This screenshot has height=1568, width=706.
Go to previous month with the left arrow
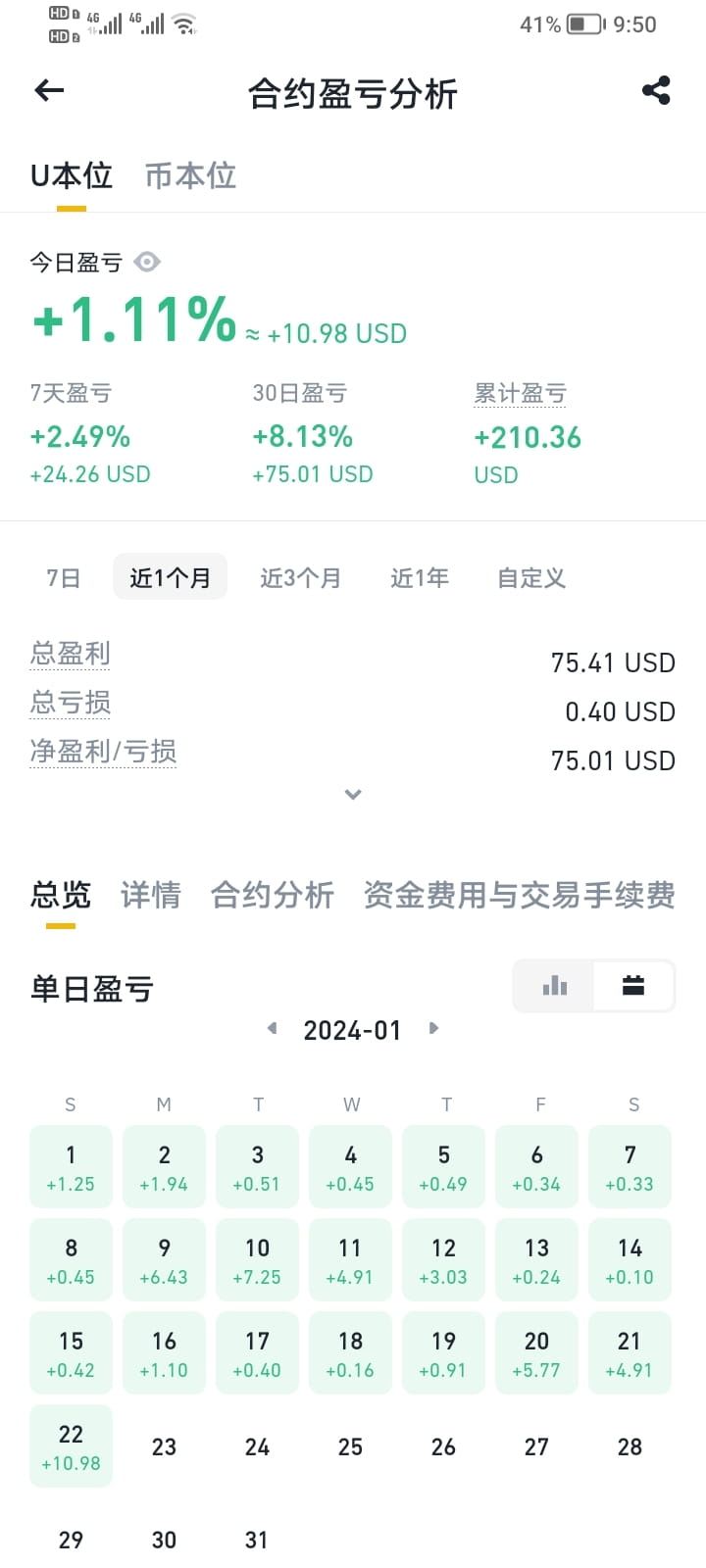[x=272, y=1029]
